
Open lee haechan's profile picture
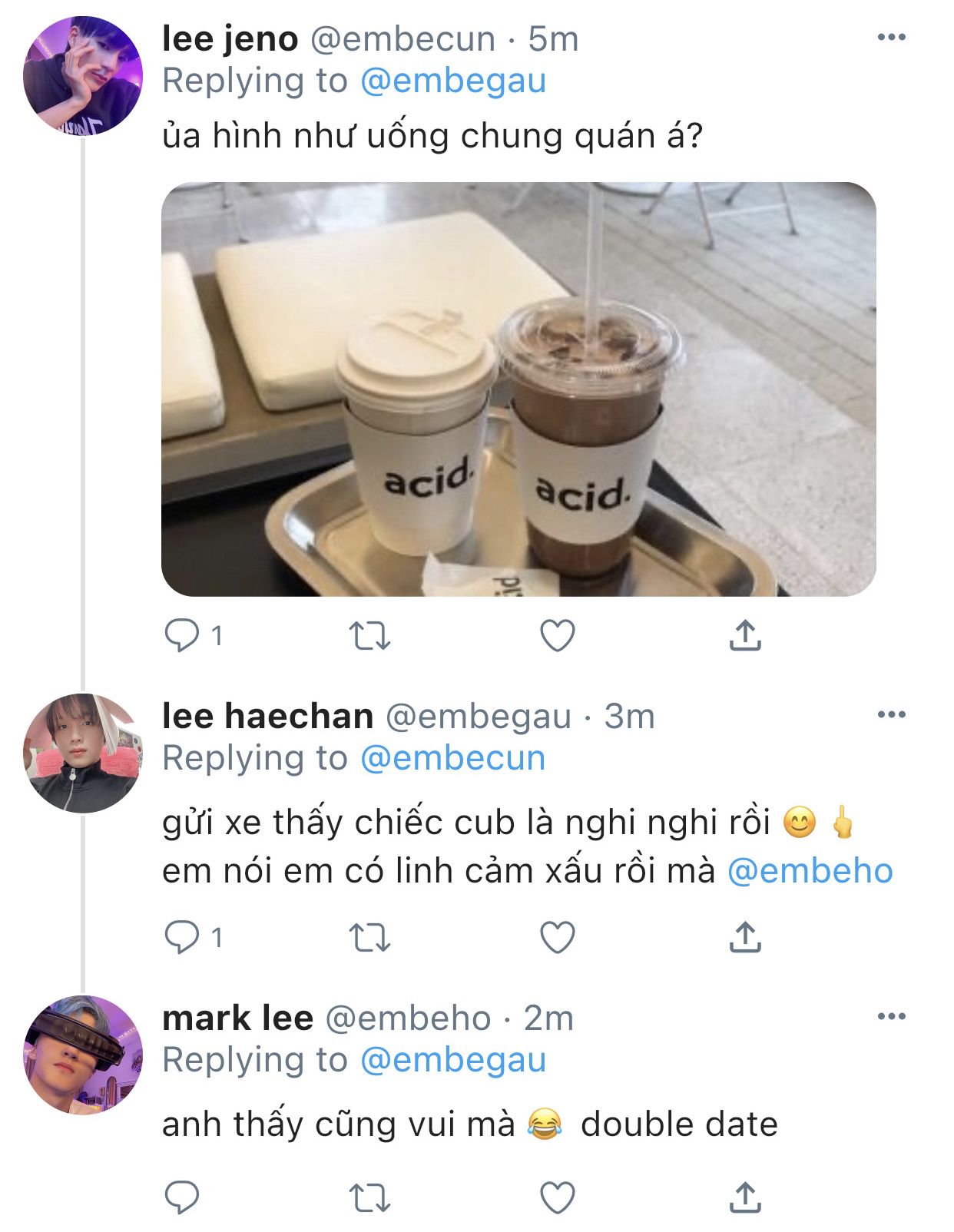(x=83, y=753)
